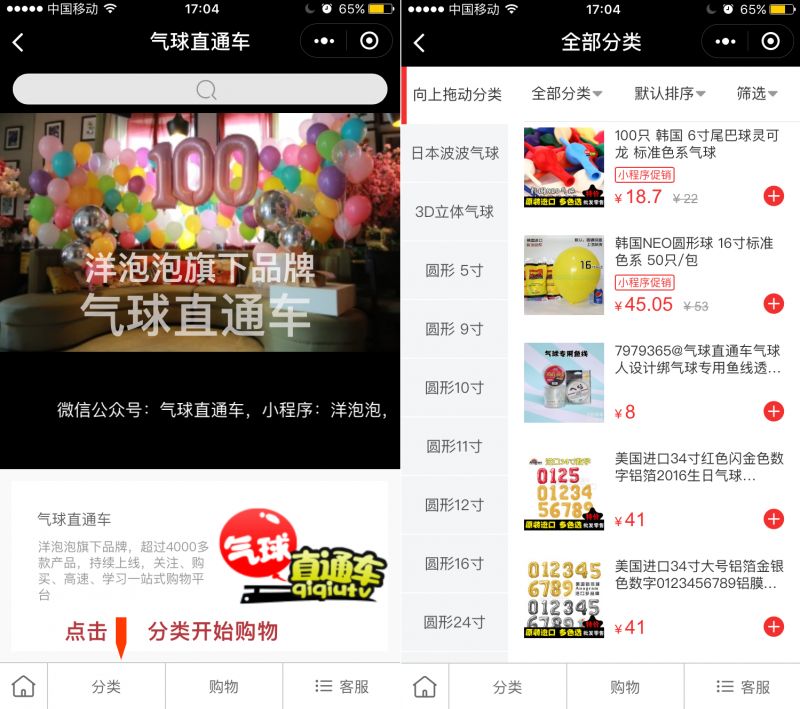The width and height of the screenshot is (800, 709).
Task: Open the 客服 tab on the 全部分类 page
Action: tap(742, 687)
